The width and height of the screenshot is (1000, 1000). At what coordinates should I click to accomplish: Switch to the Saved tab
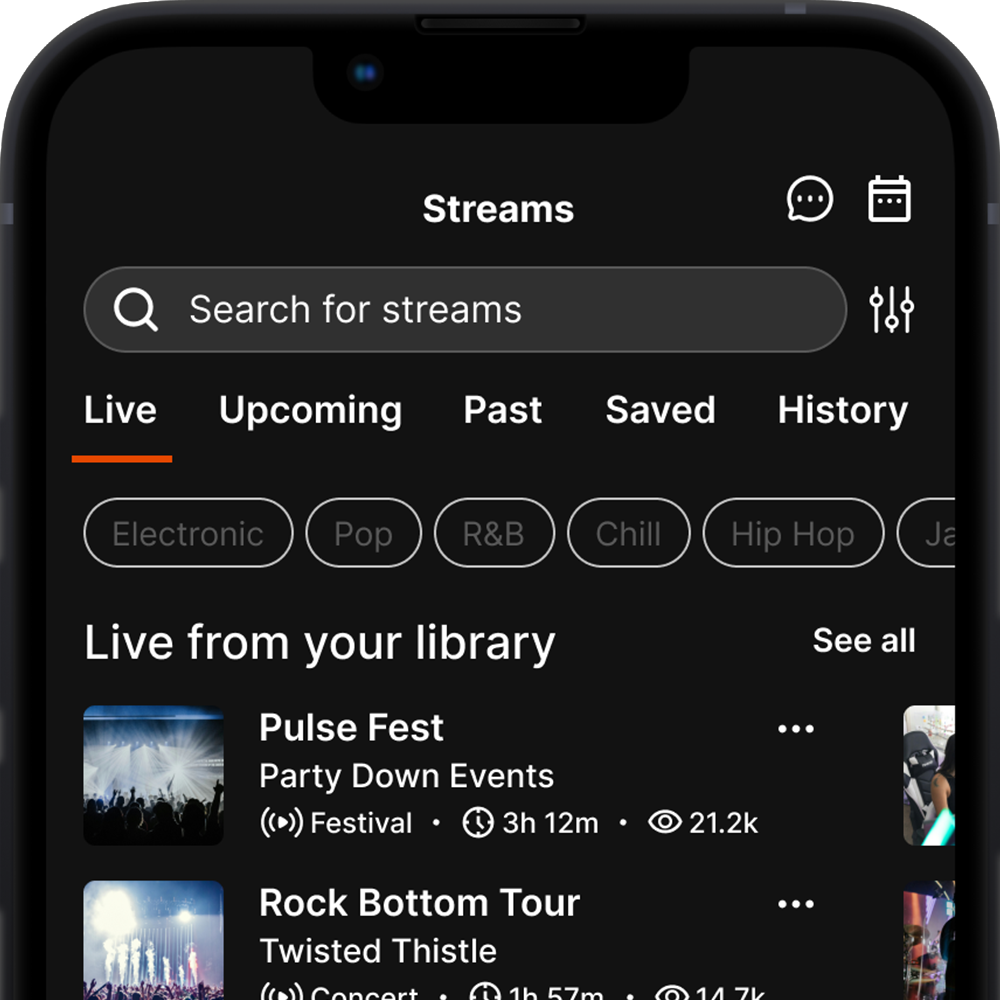click(660, 411)
